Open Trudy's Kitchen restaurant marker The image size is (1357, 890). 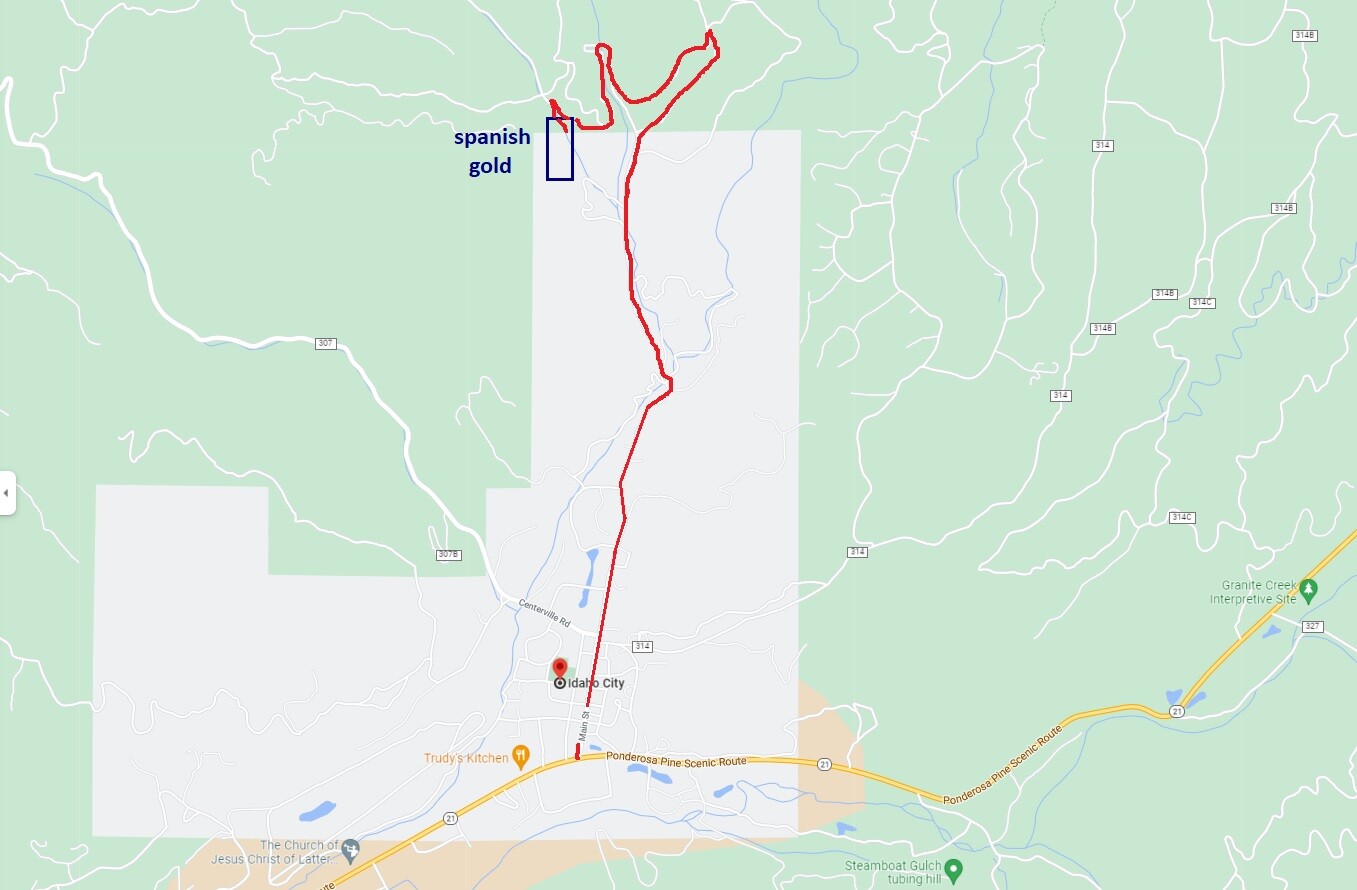(x=520, y=755)
